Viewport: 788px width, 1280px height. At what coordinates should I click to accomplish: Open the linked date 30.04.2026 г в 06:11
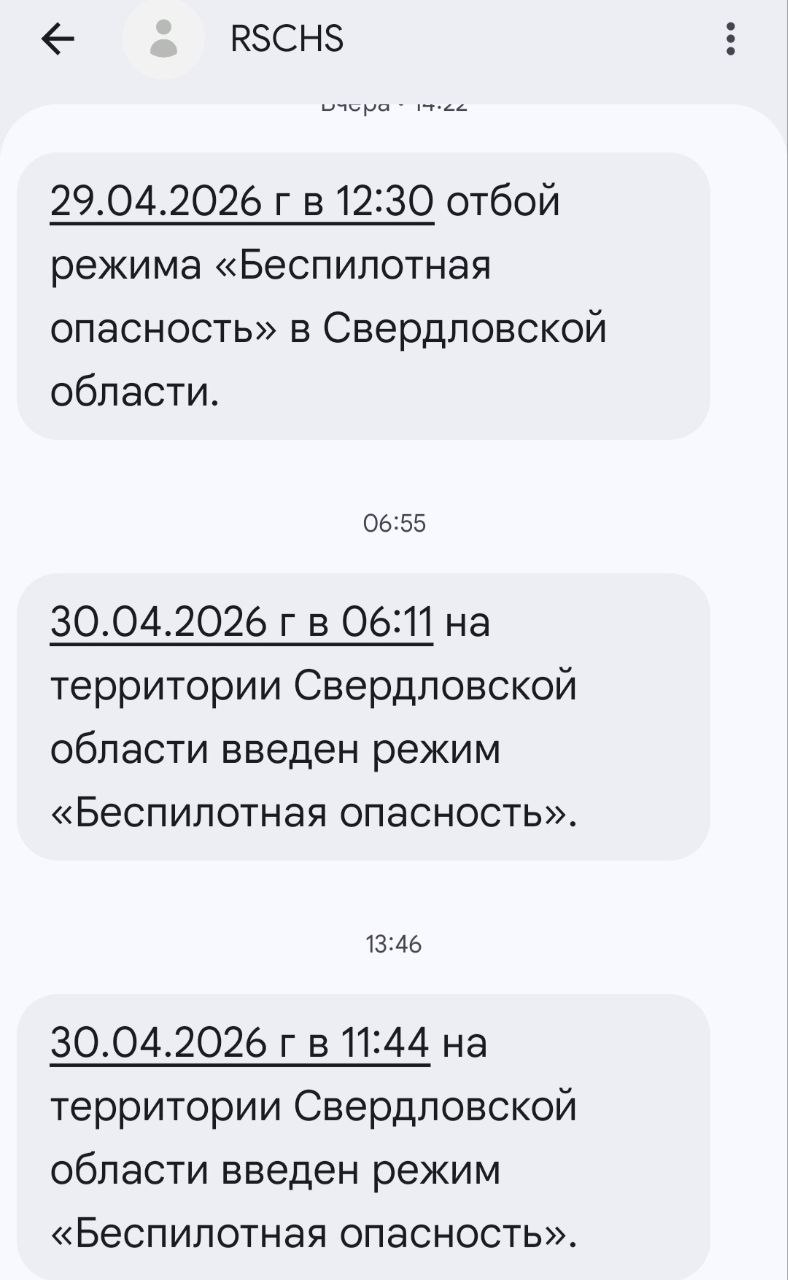tap(241, 624)
